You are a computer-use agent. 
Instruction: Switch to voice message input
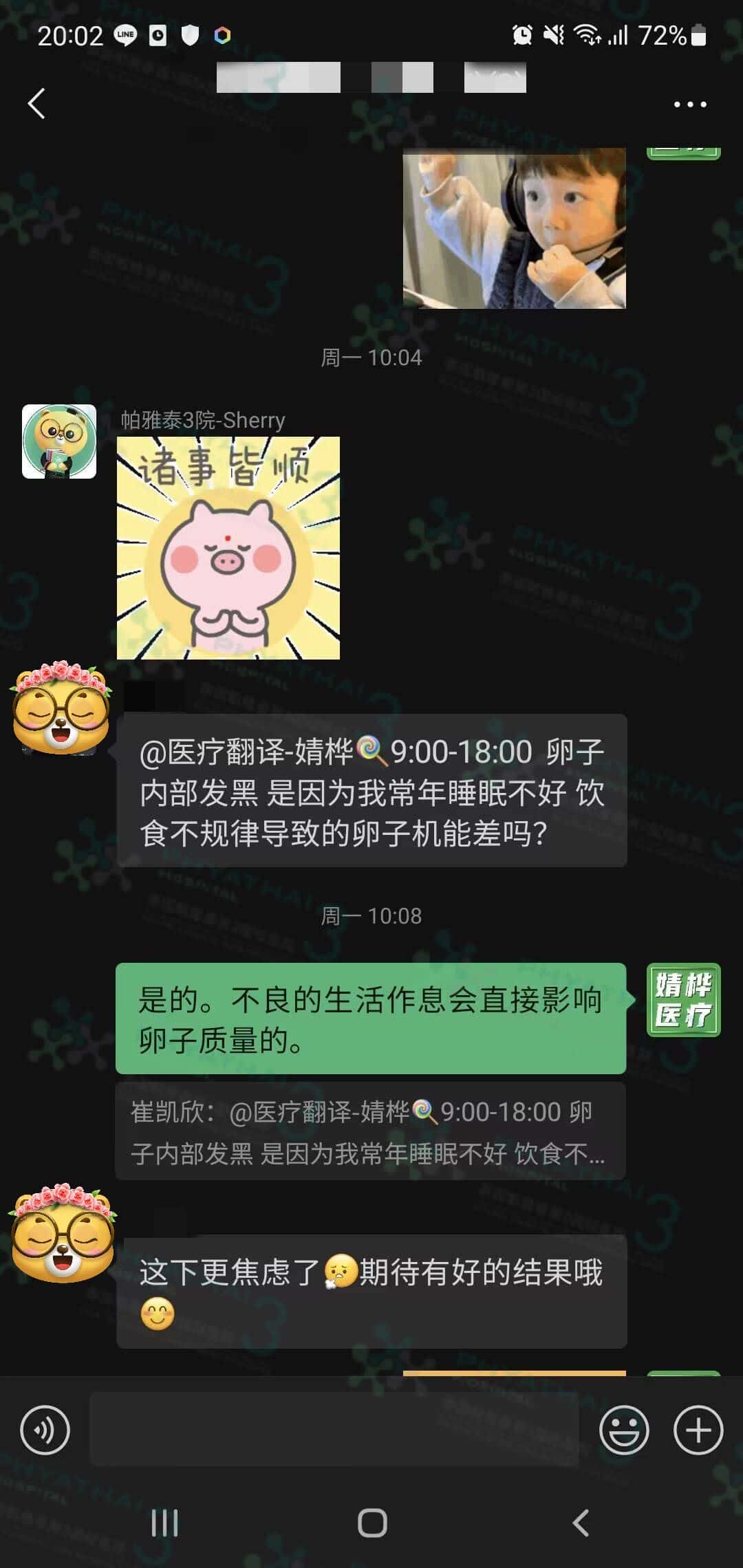point(45,1430)
